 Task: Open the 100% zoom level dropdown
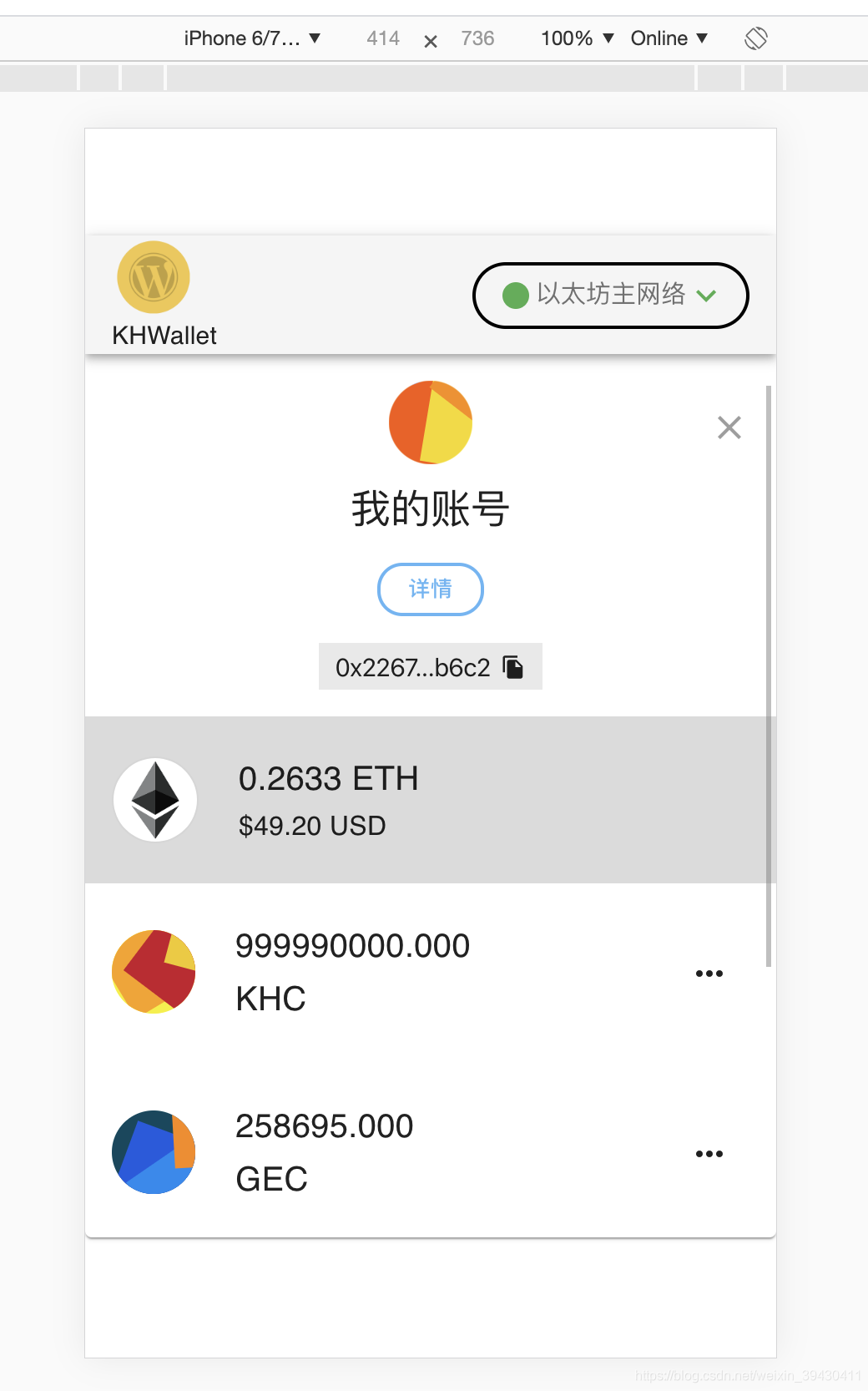577,38
